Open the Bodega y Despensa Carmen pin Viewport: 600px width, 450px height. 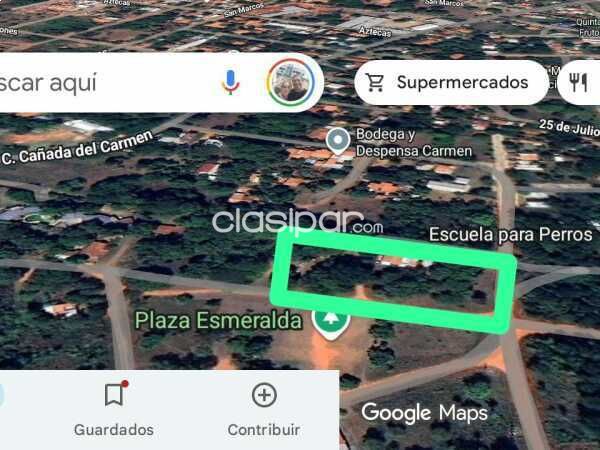pos(340,140)
